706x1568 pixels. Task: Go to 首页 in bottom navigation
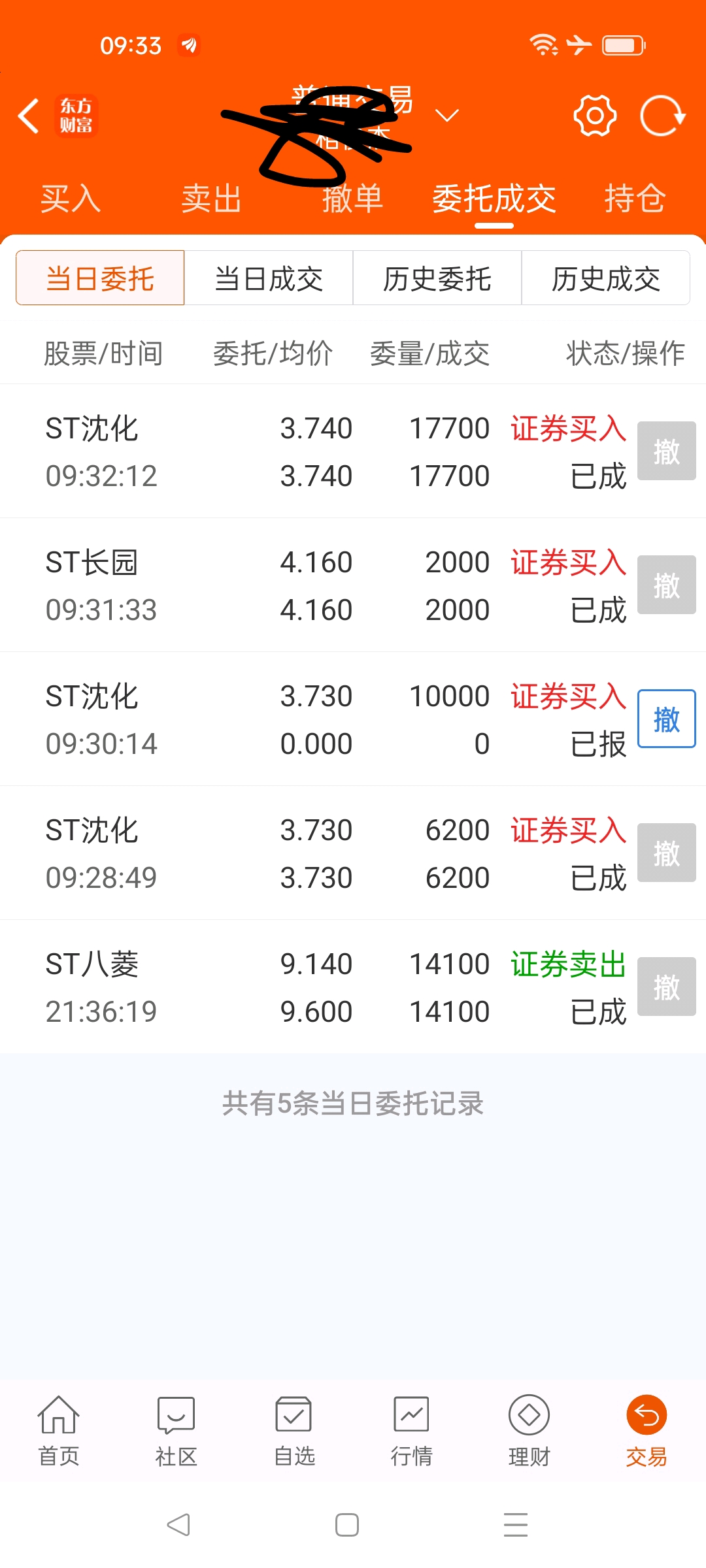(x=59, y=1431)
